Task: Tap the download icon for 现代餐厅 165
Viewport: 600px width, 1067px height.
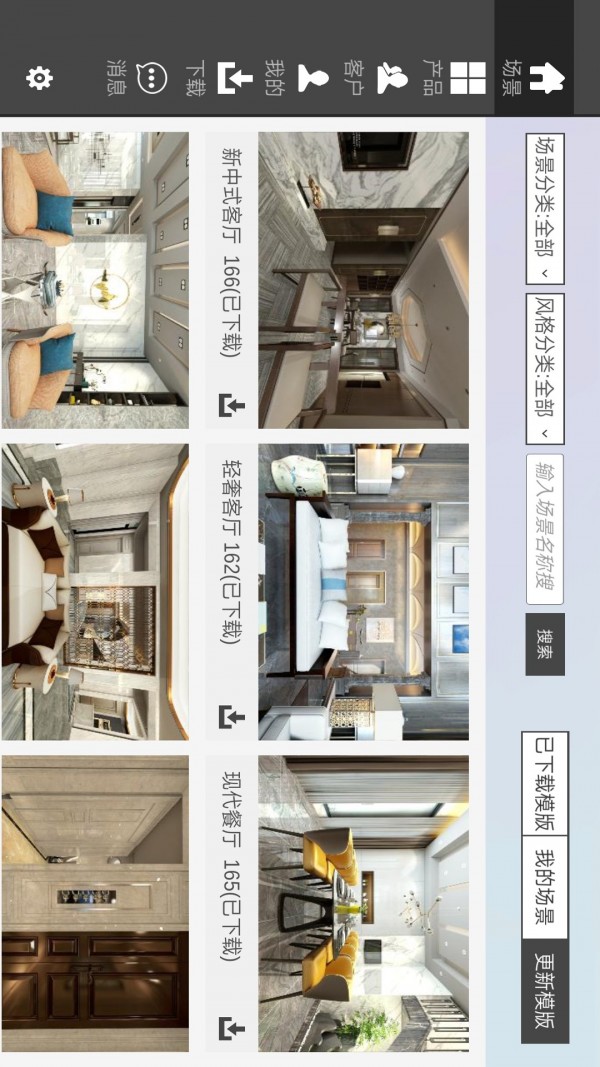Action: pyautogui.click(x=232, y=1027)
